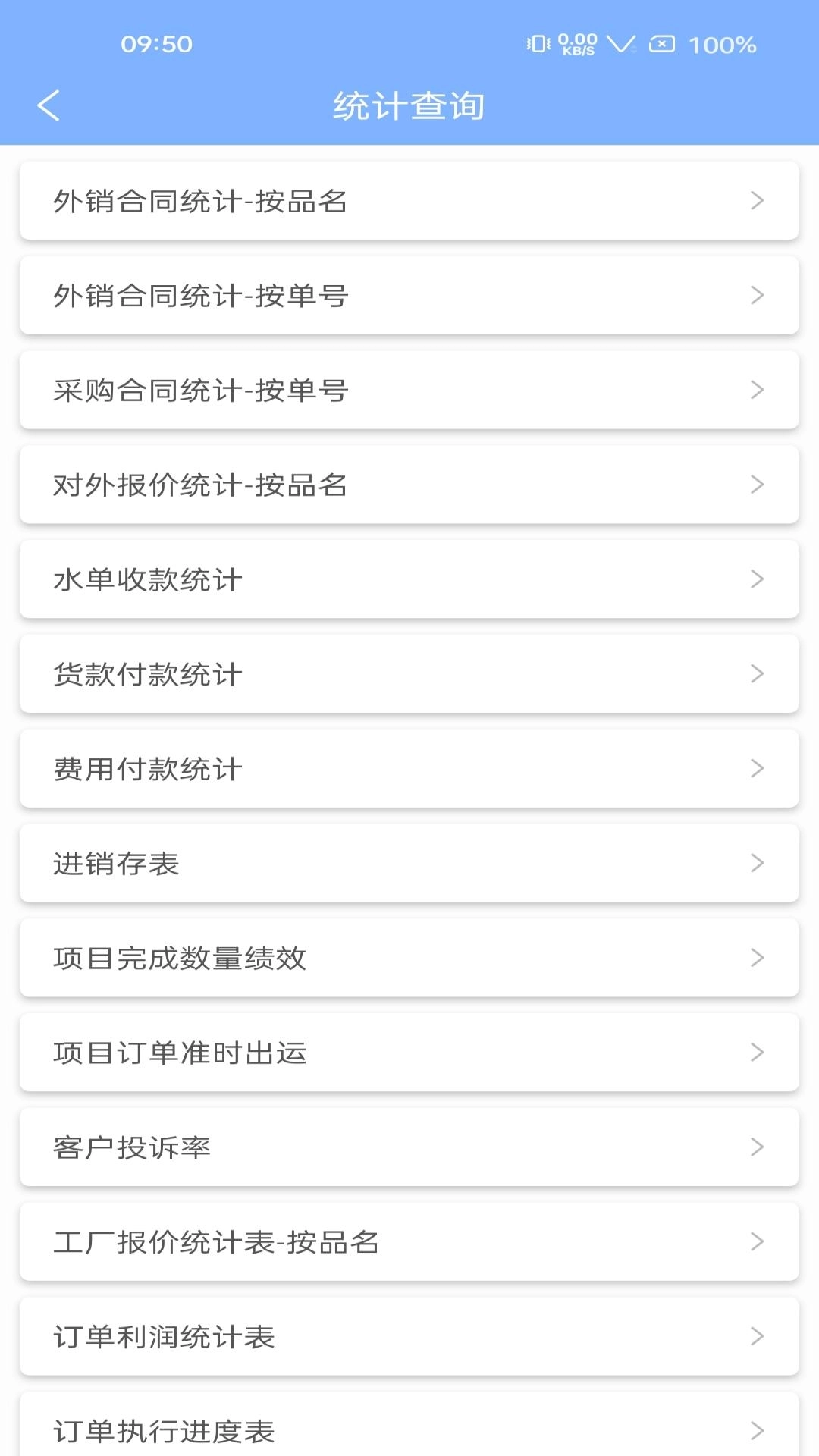The height and width of the screenshot is (1456, 819).
Task: Open 货款付款统计 statistics
Action: (x=409, y=674)
